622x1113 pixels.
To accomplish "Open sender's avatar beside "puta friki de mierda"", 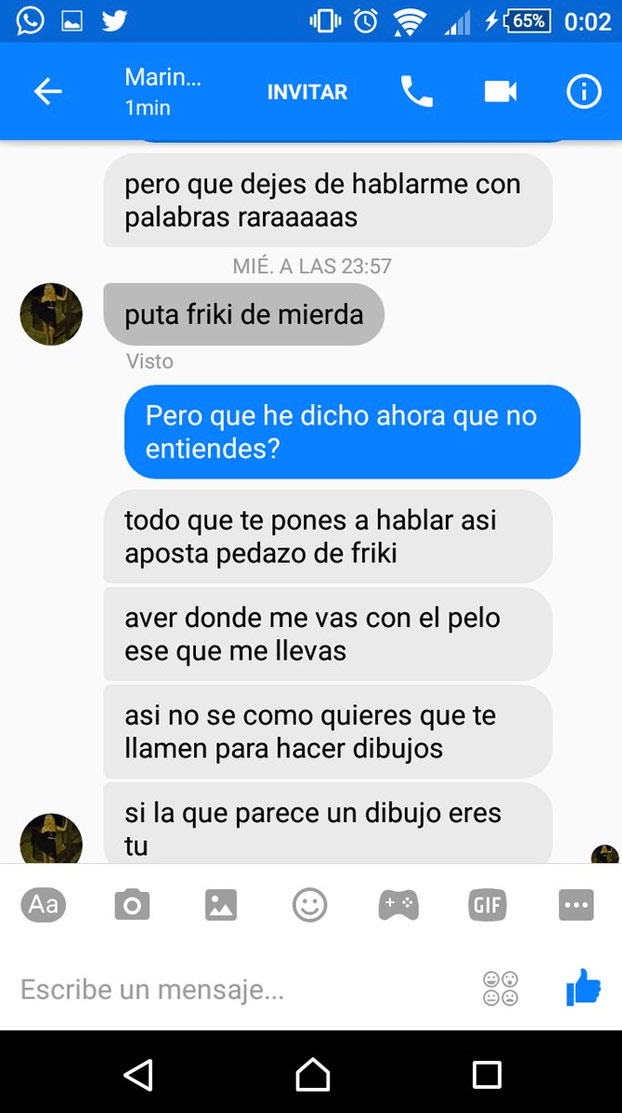I will [x=51, y=314].
